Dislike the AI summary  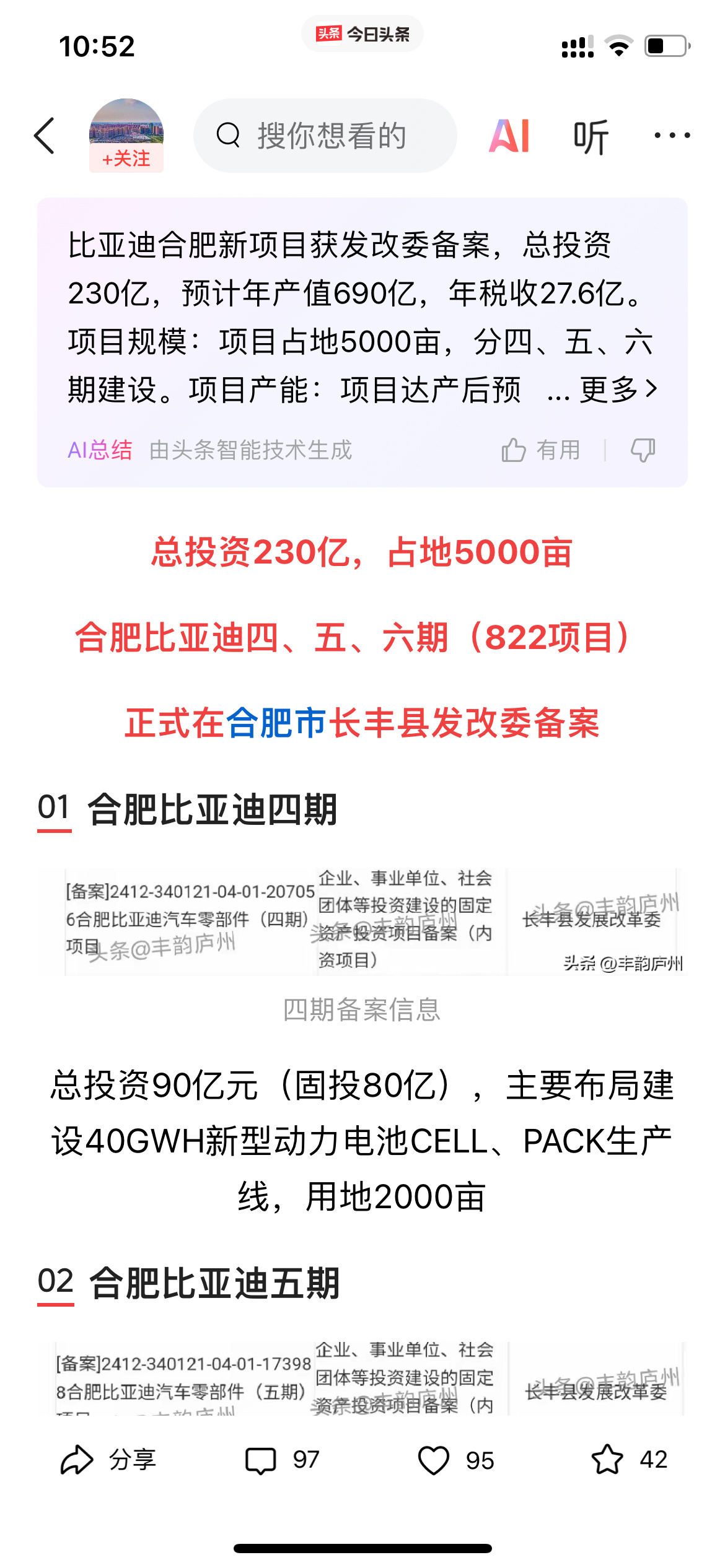tap(643, 450)
